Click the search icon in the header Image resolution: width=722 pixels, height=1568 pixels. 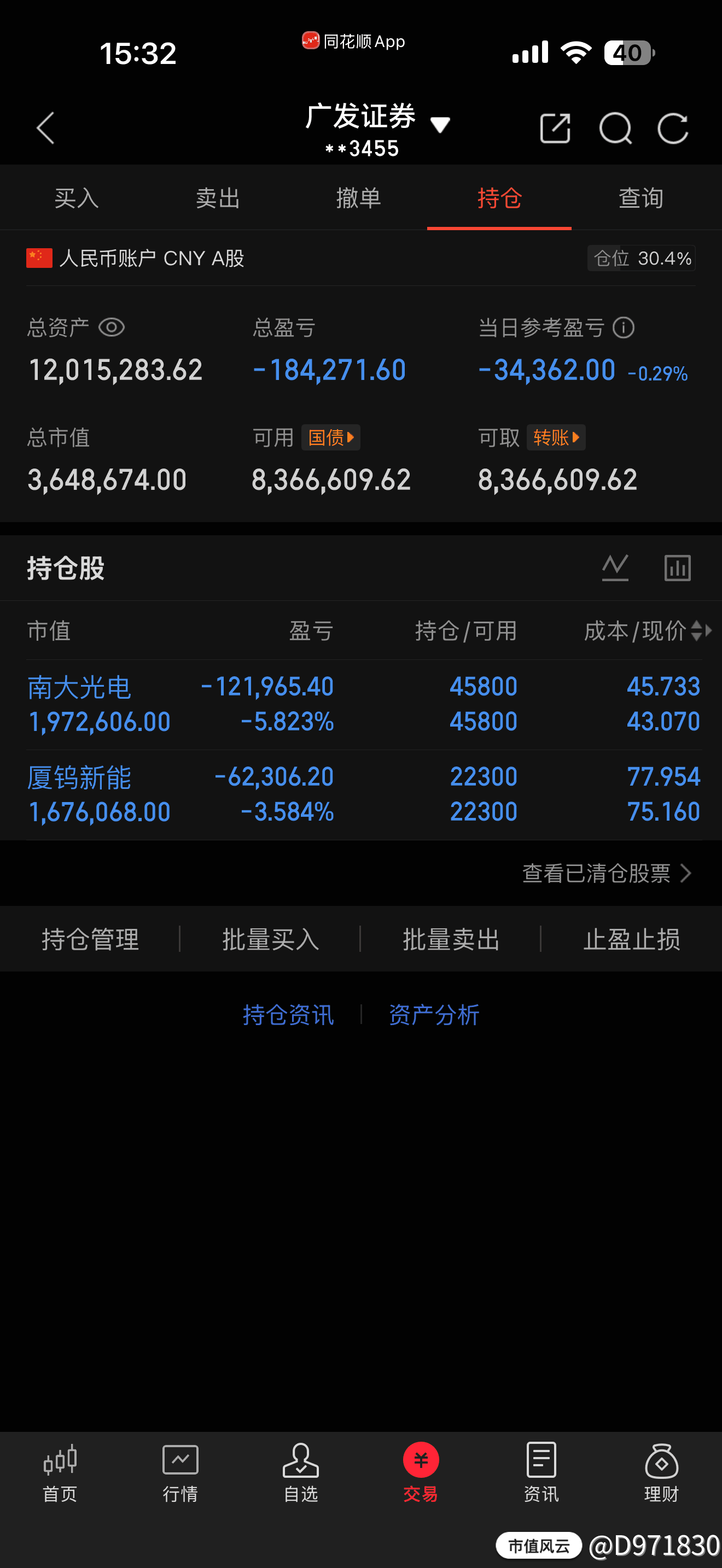click(x=615, y=128)
